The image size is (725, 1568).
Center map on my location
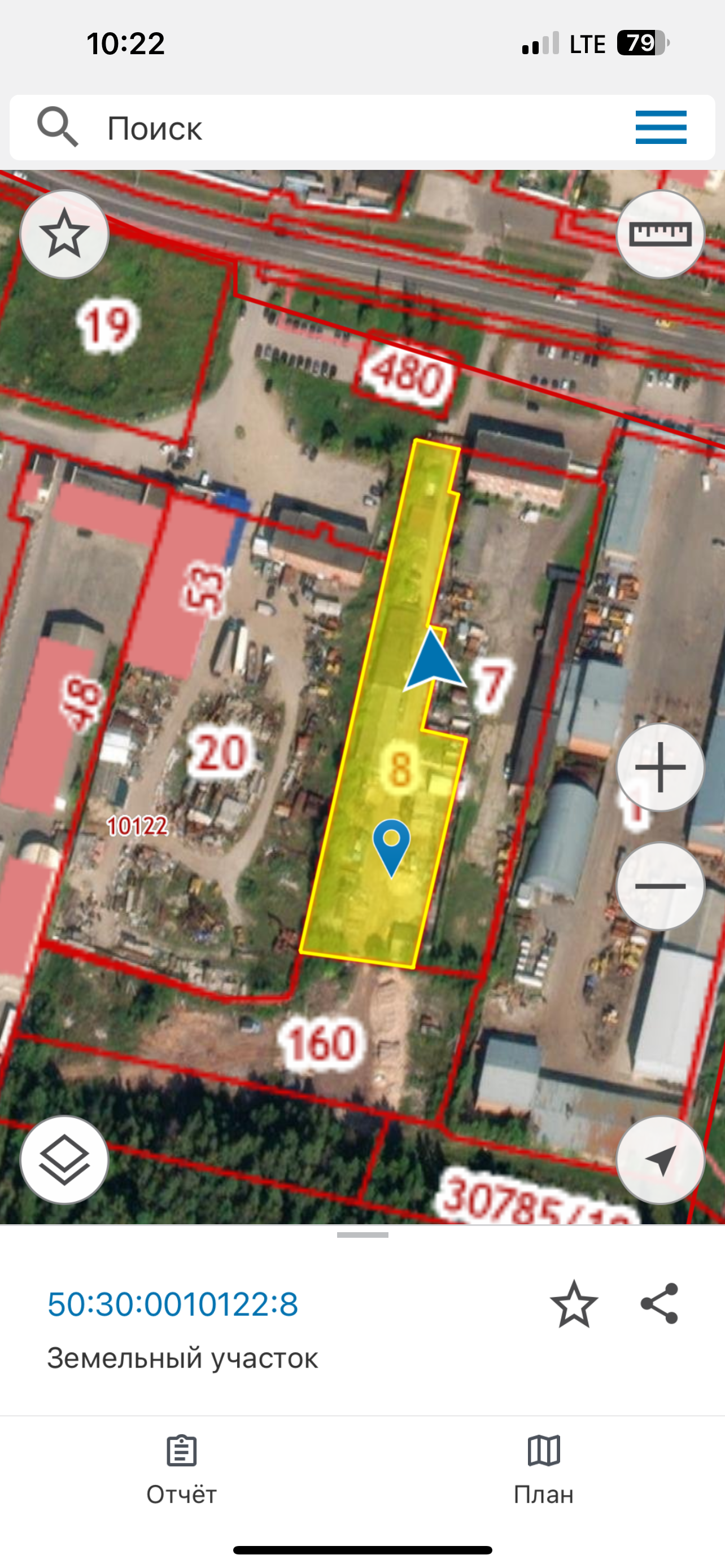[x=661, y=1159]
